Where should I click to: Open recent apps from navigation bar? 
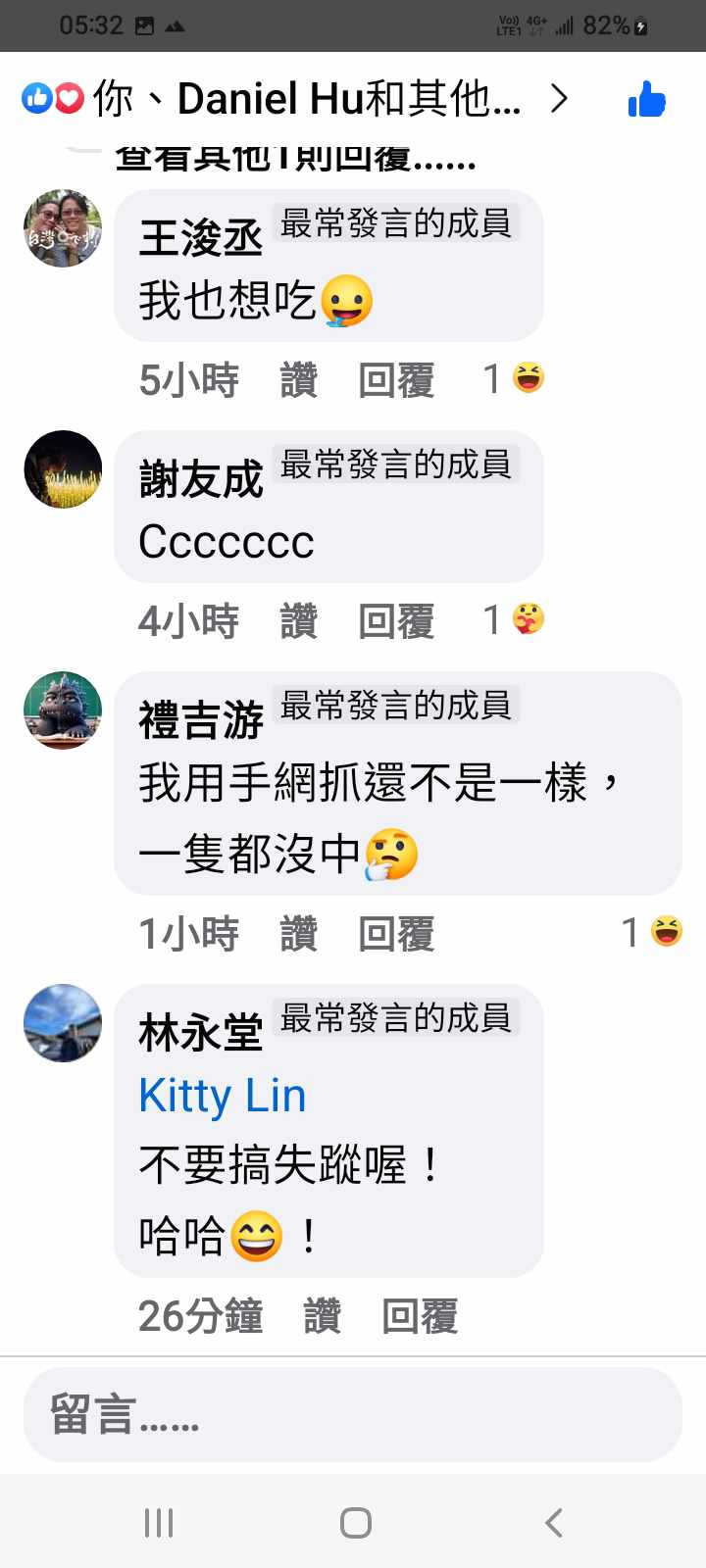(x=159, y=1523)
